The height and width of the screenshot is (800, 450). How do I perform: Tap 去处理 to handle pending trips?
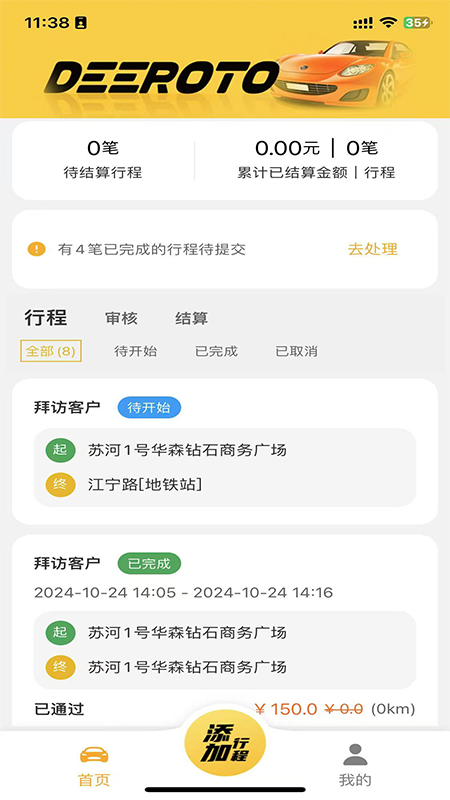[x=372, y=249]
